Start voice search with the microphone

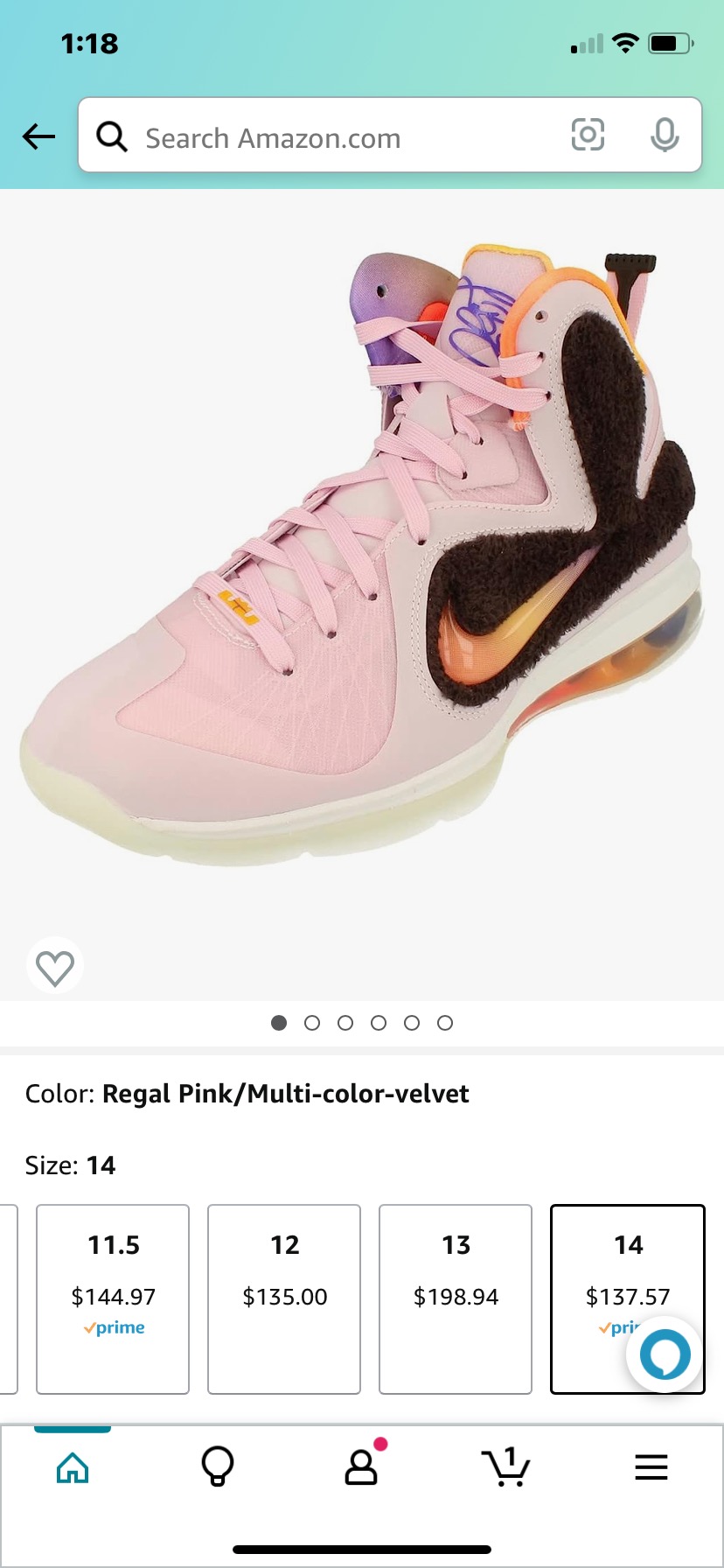tap(665, 136)
